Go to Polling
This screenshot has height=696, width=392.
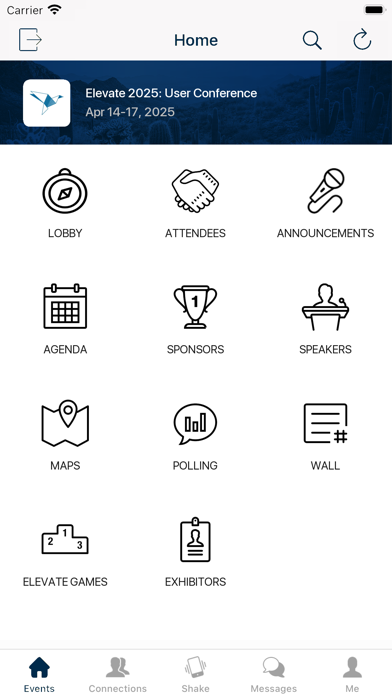tap(195, 436)
